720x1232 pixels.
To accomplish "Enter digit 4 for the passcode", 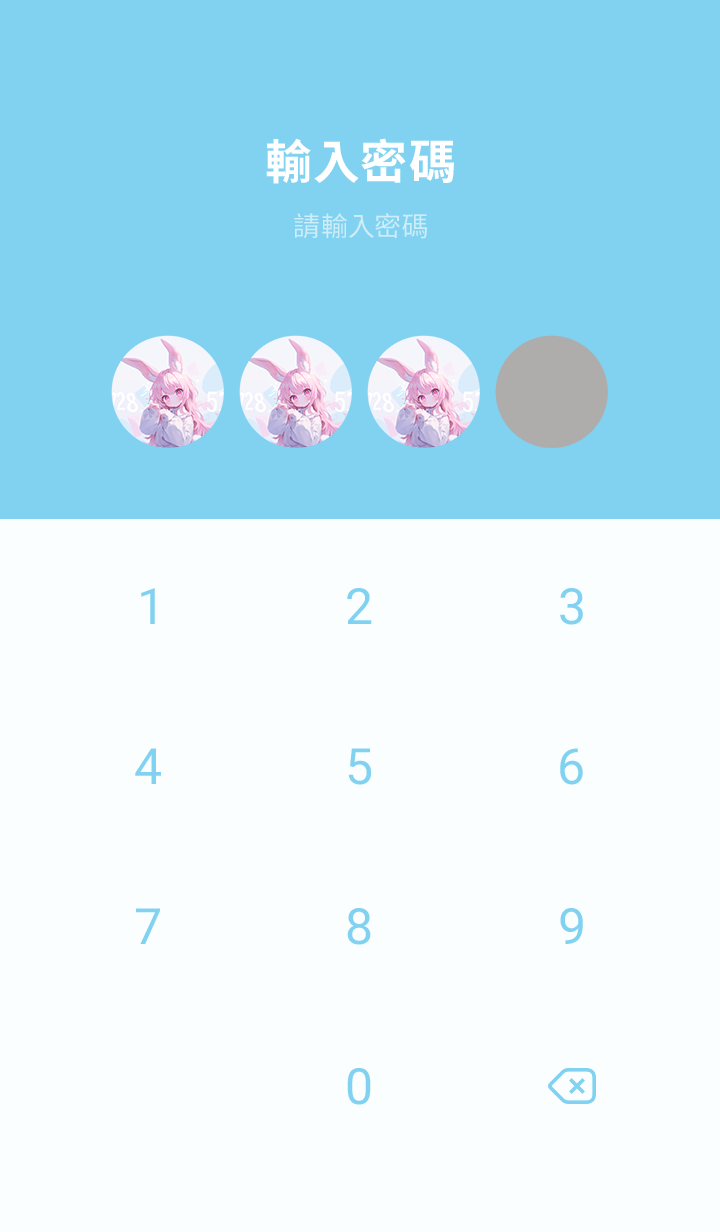I will pyautogui.click(x=149, y=767).
